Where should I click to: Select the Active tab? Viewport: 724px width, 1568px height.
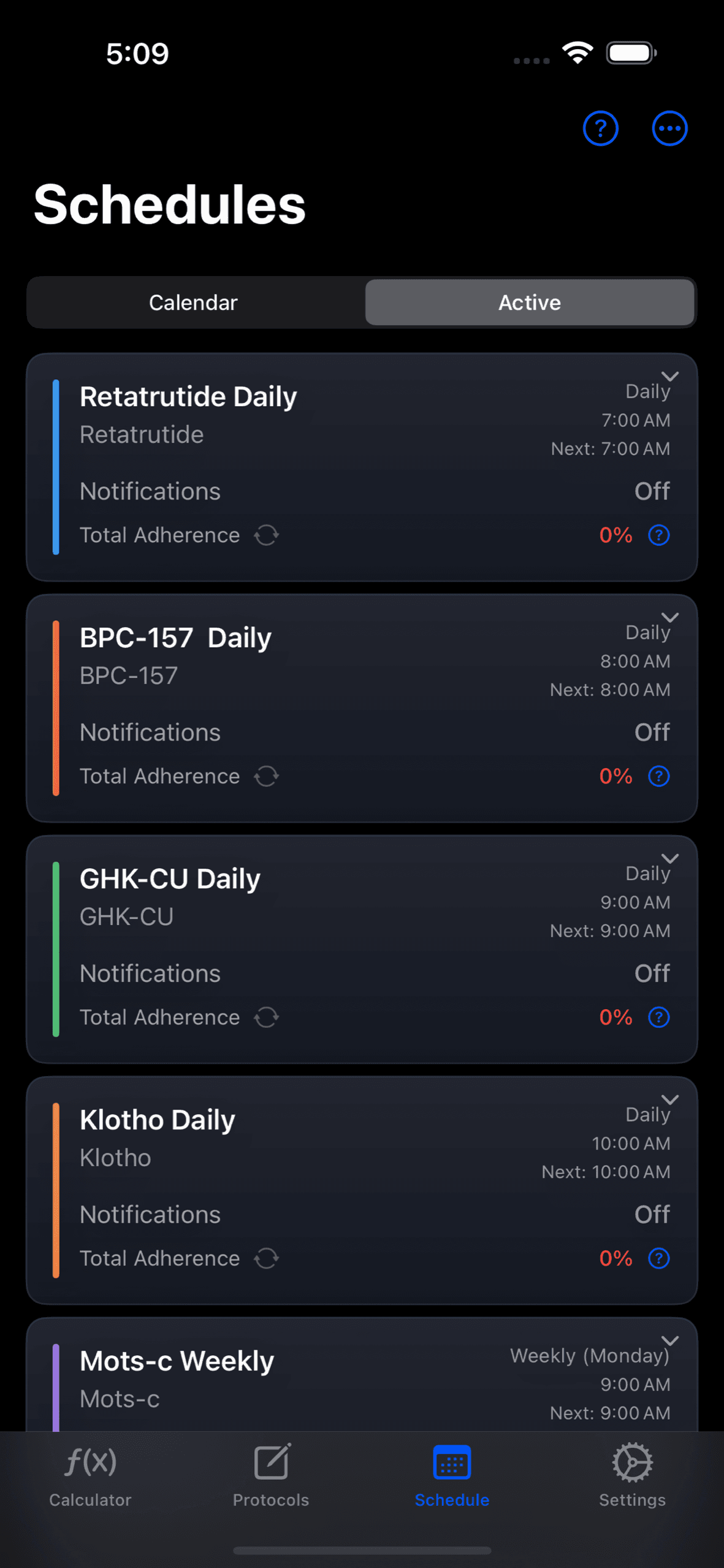529,302
